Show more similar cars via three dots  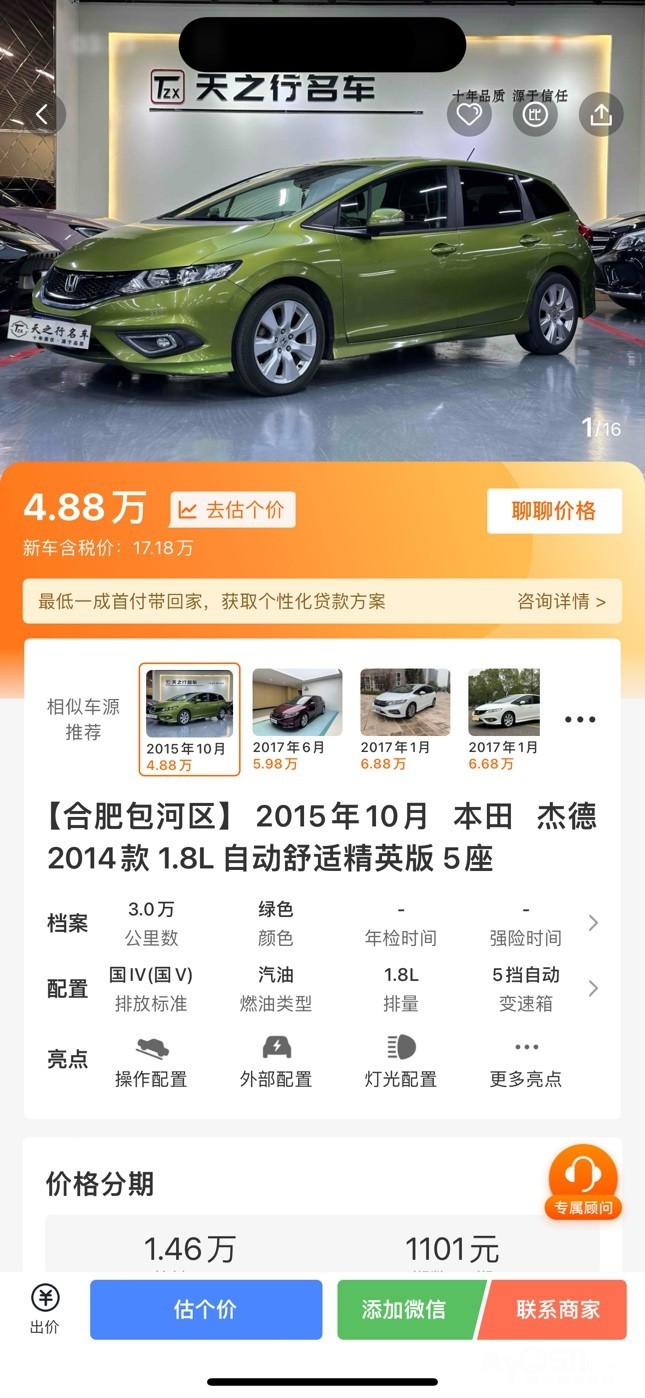click(580, 720)
